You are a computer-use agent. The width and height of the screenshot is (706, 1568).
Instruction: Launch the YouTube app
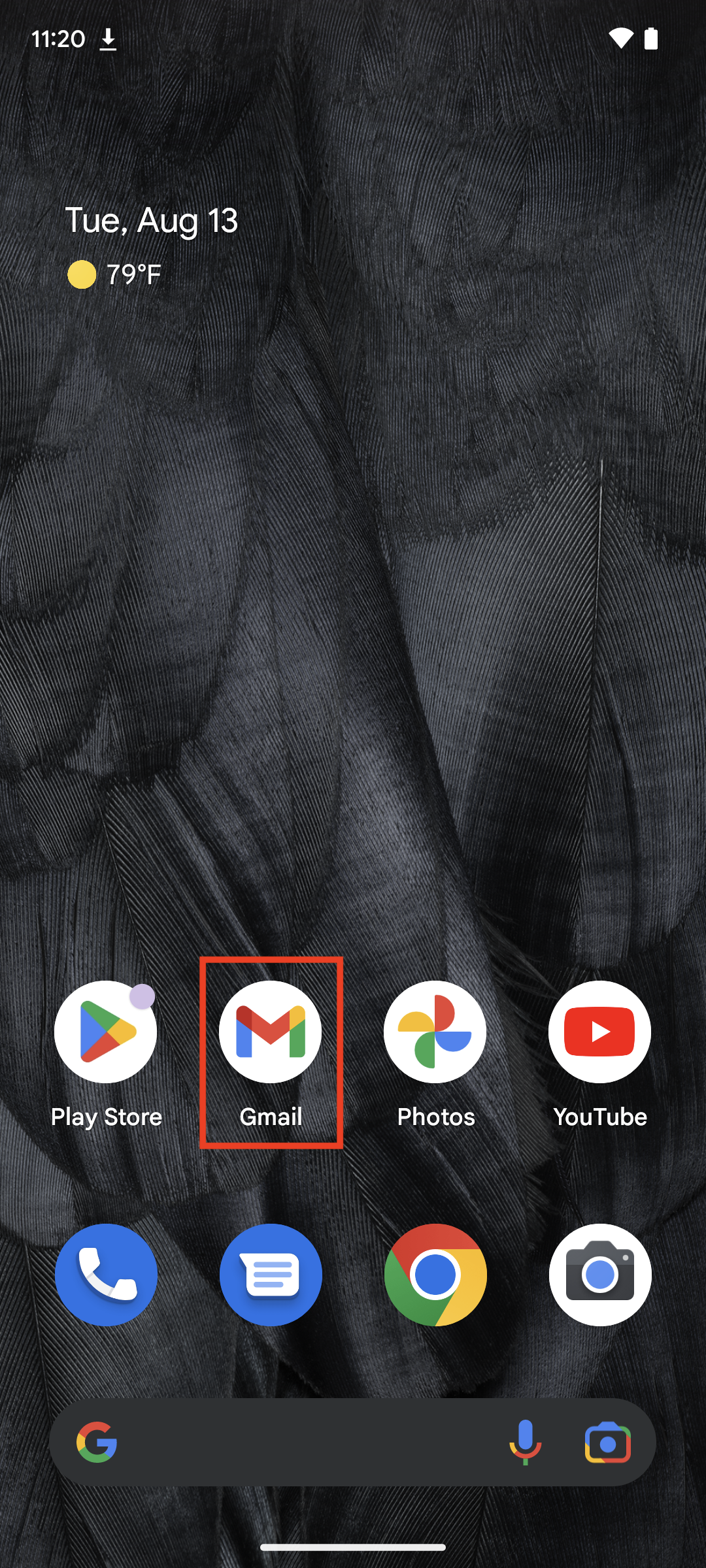click(599, 1032)
